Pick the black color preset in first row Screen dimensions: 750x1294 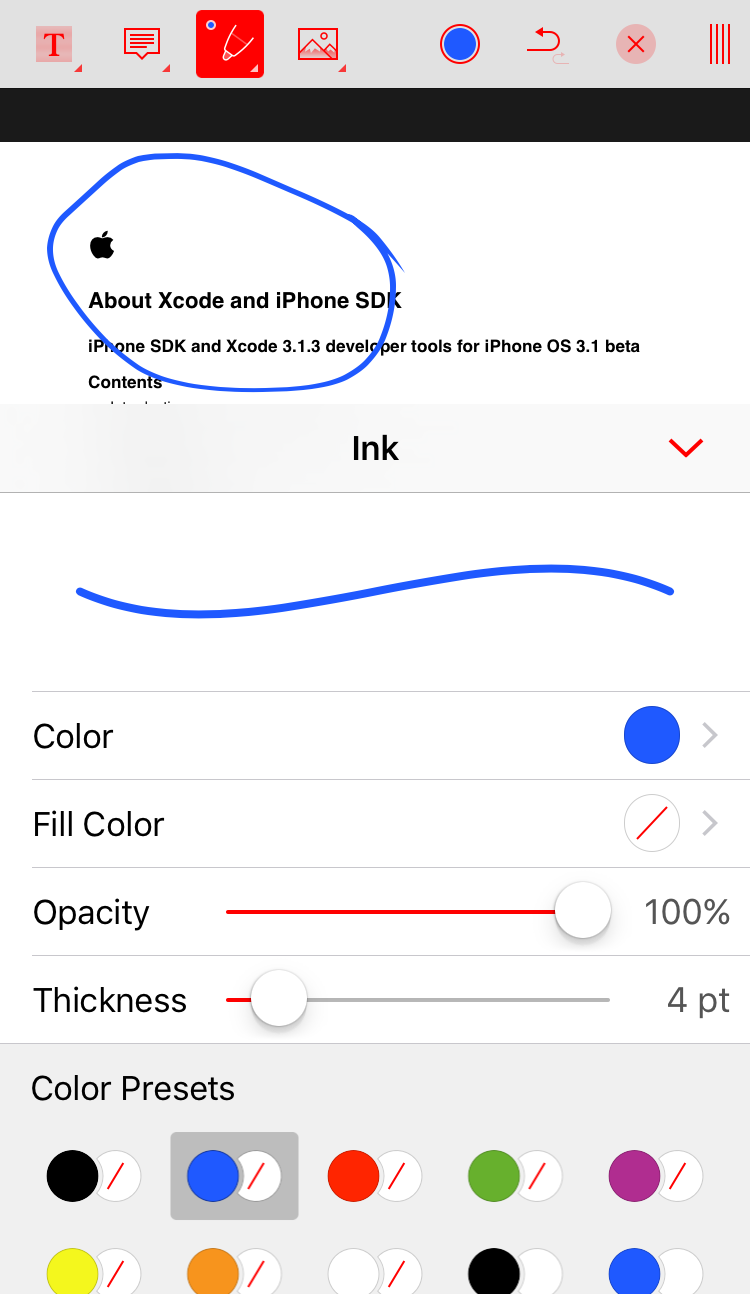click(x=93, y=1176)
